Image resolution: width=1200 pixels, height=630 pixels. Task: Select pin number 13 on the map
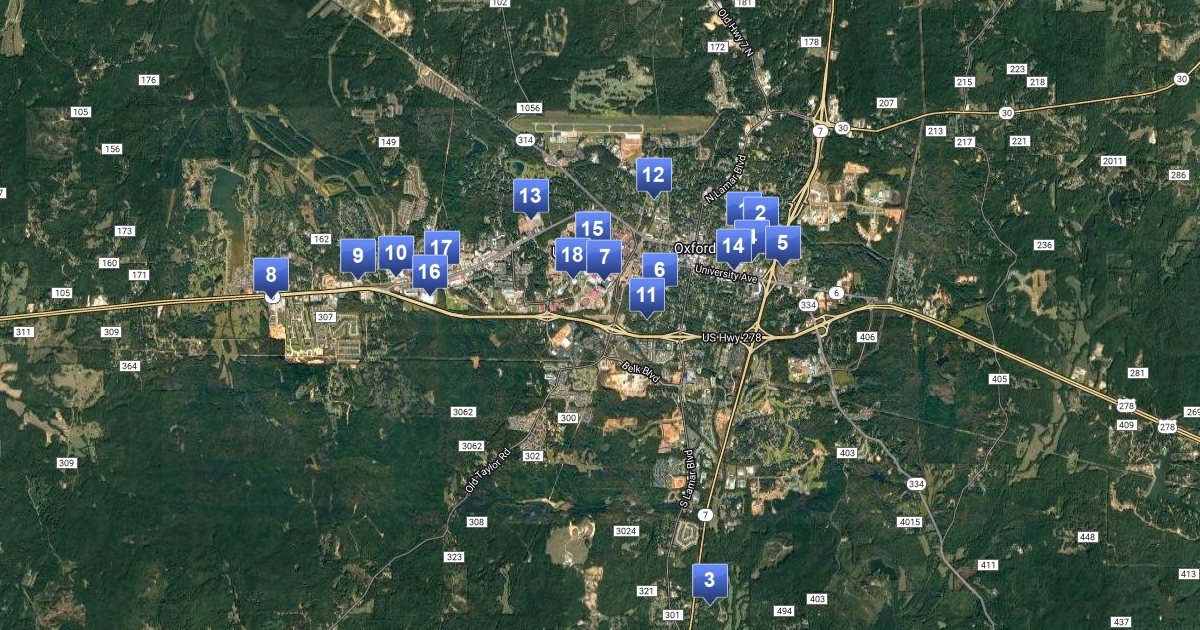[530, 196]
